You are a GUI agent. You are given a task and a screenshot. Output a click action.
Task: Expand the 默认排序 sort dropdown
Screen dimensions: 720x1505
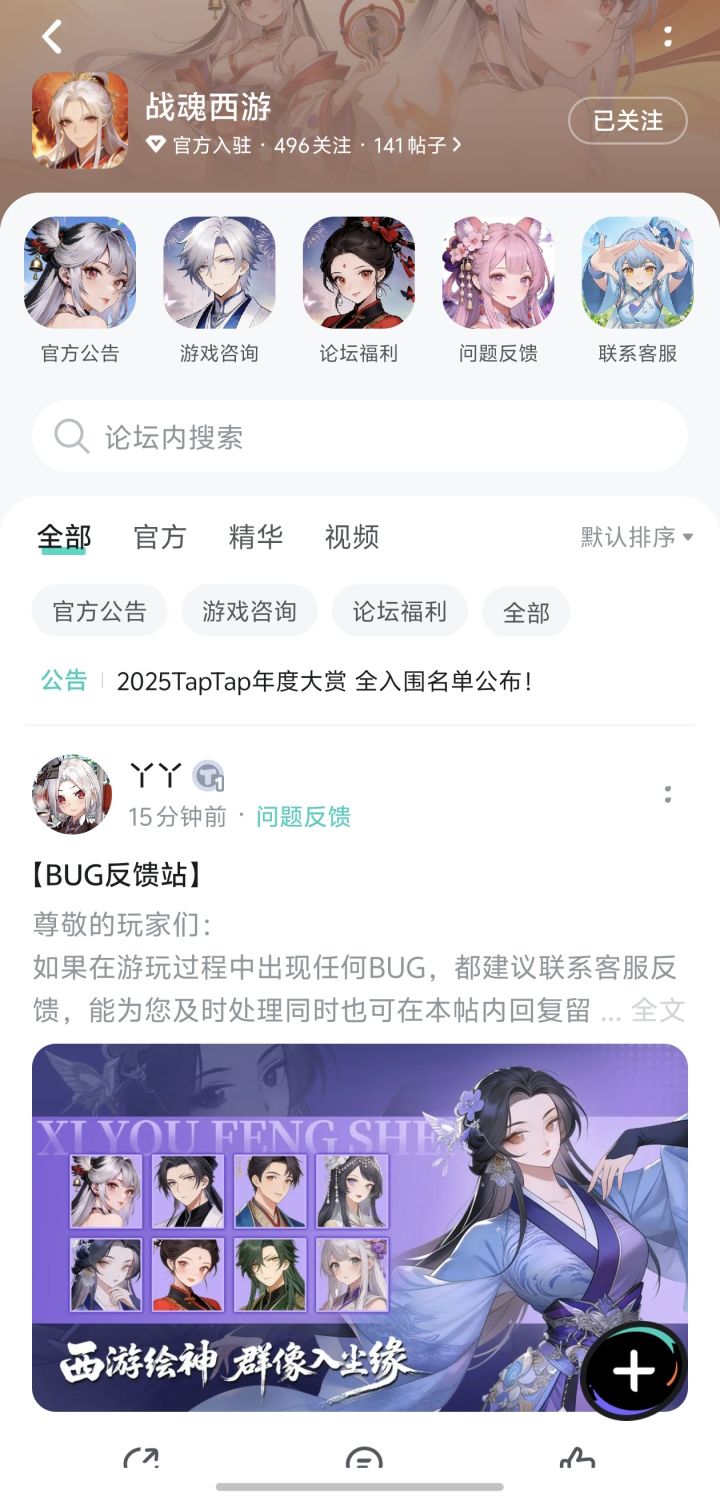coord(637,537)
